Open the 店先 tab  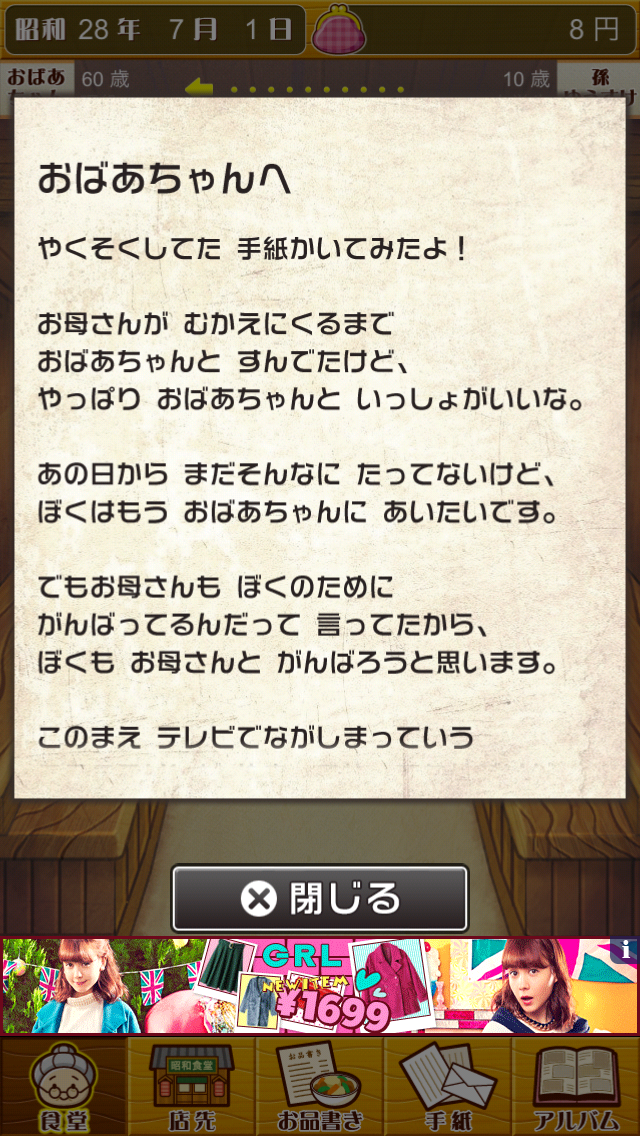pos(191,1086)
